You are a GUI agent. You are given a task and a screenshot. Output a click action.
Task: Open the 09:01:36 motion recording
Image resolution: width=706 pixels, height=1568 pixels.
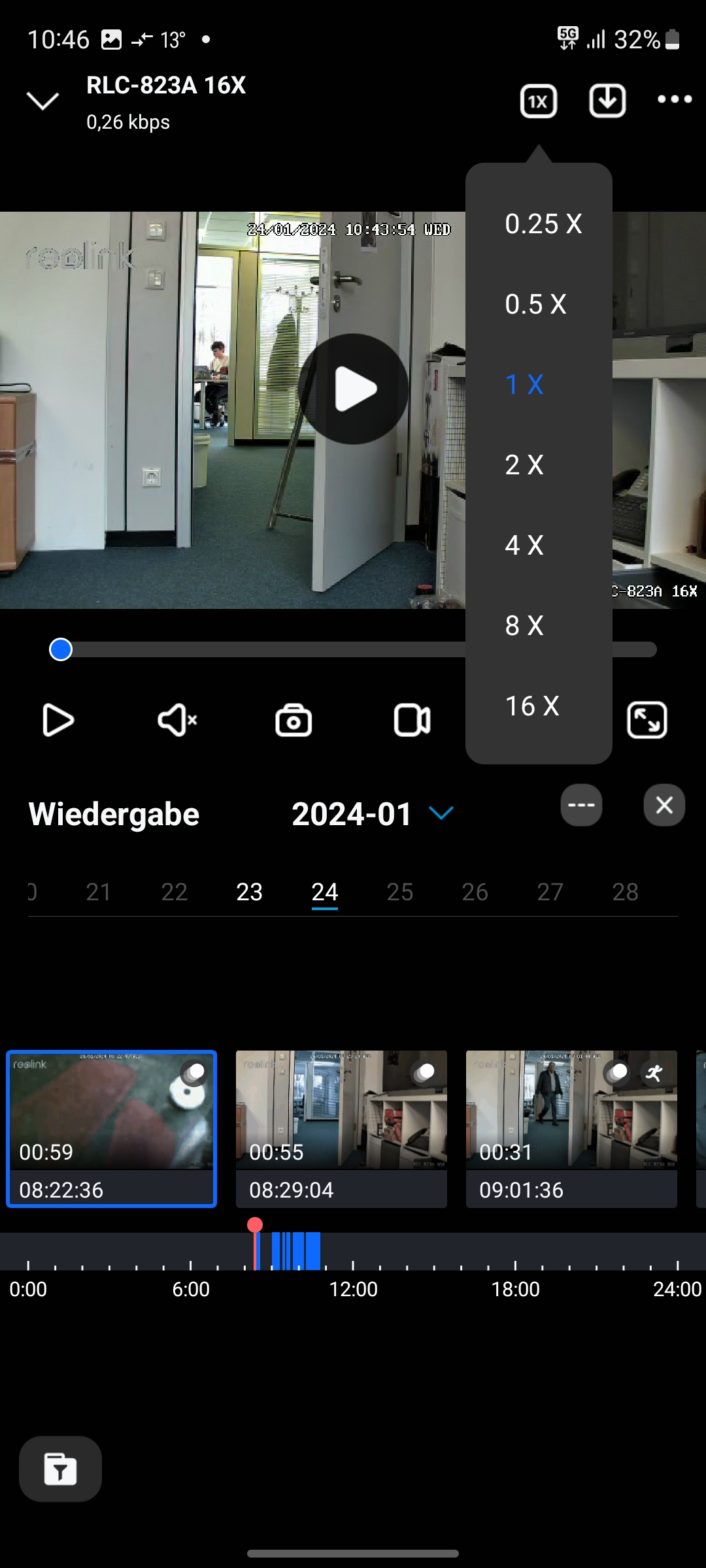[x=571, y=1128]
